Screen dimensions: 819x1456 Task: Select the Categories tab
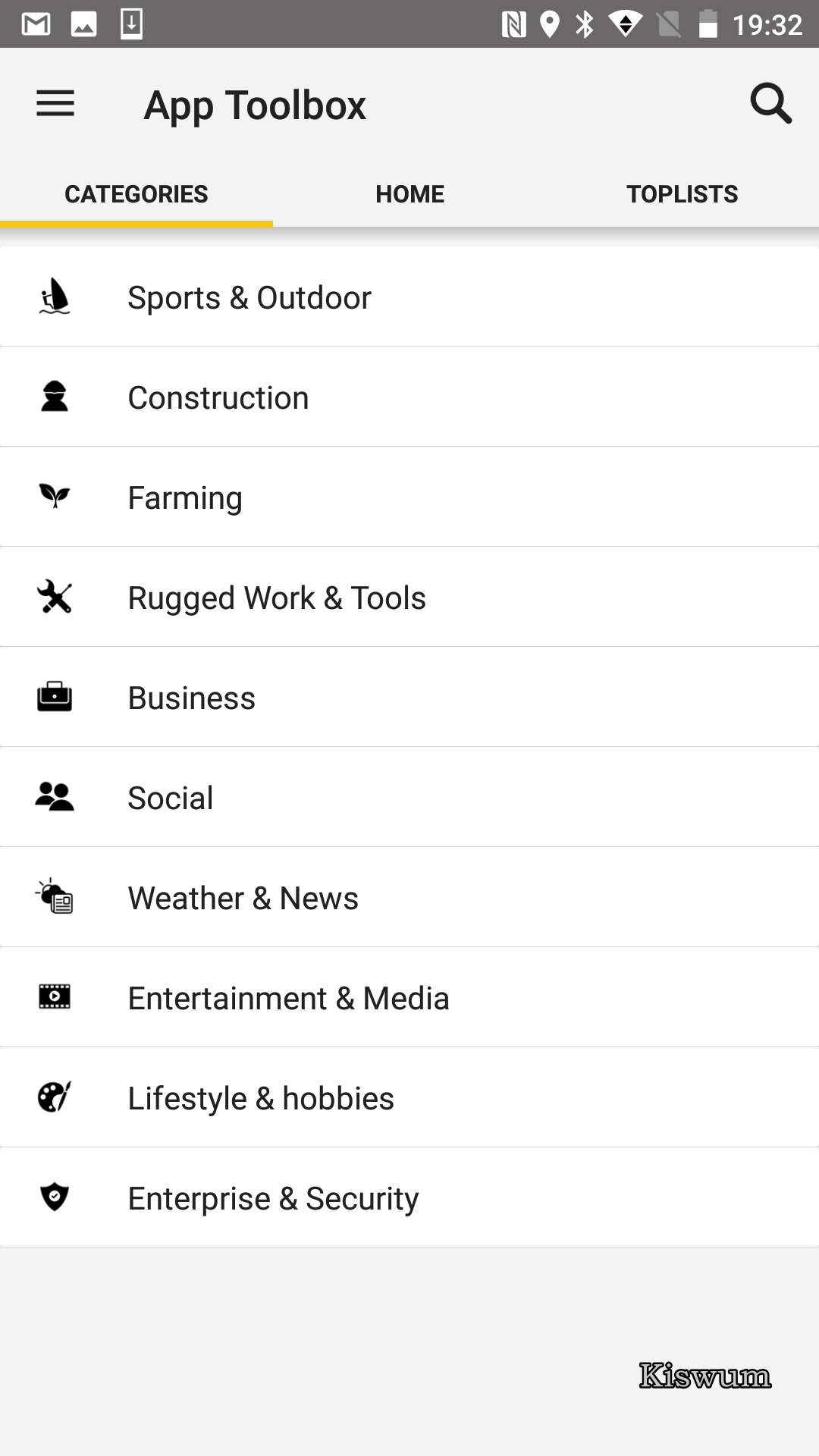pos(136,194)
